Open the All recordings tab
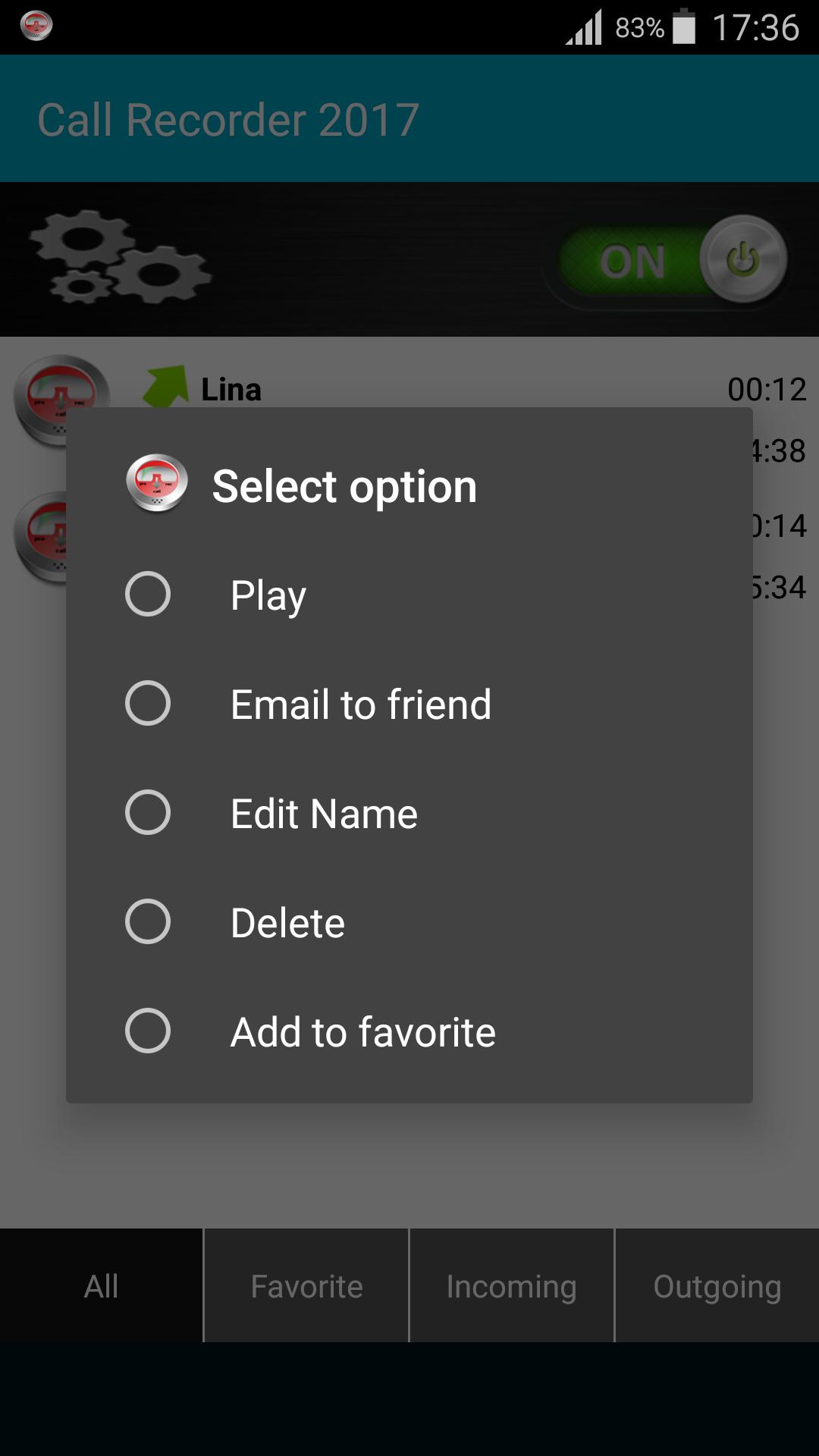The height and width of the screenshot is (1456, 819). 101,1286
